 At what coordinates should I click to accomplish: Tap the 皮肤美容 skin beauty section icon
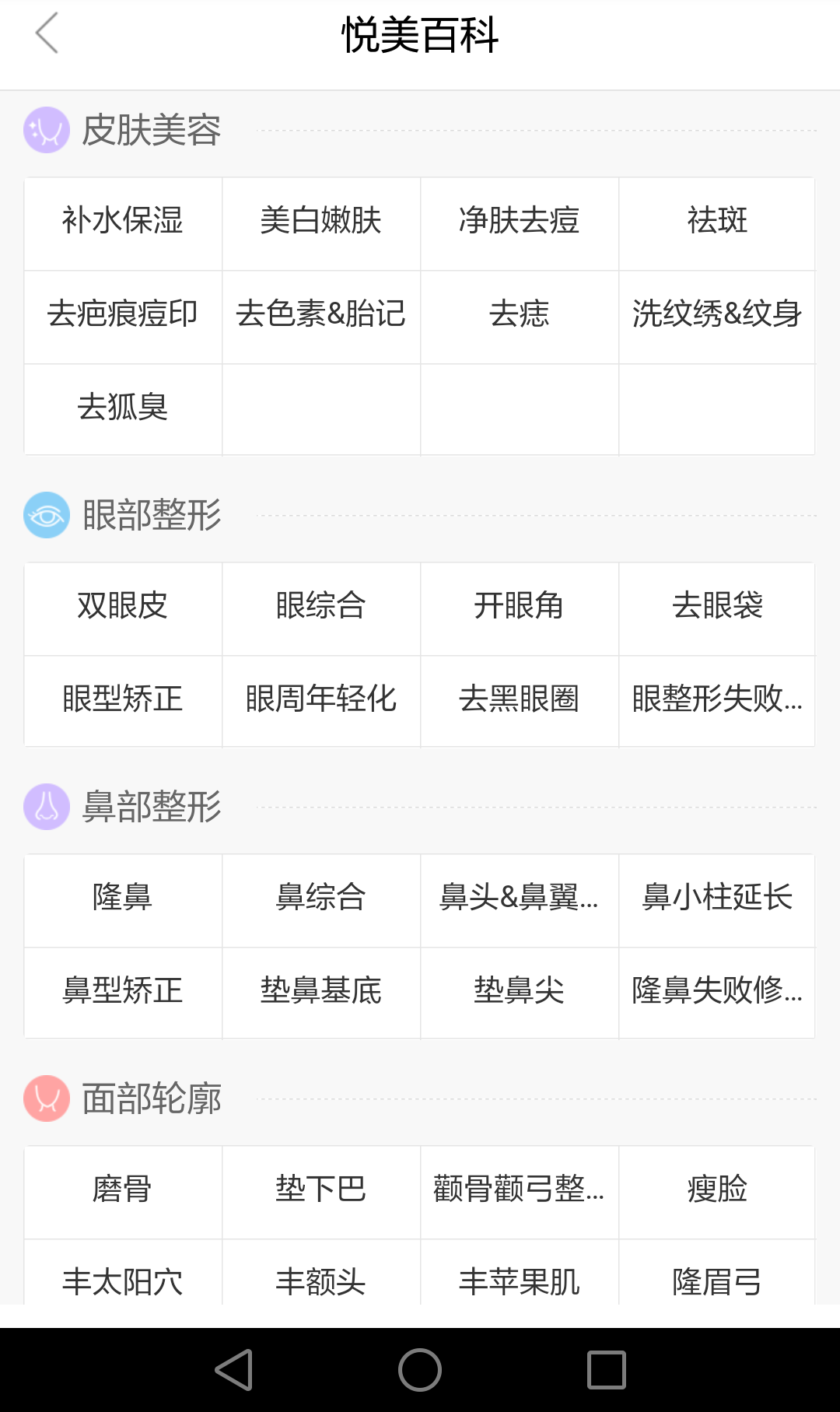click(x=46, y=130)
